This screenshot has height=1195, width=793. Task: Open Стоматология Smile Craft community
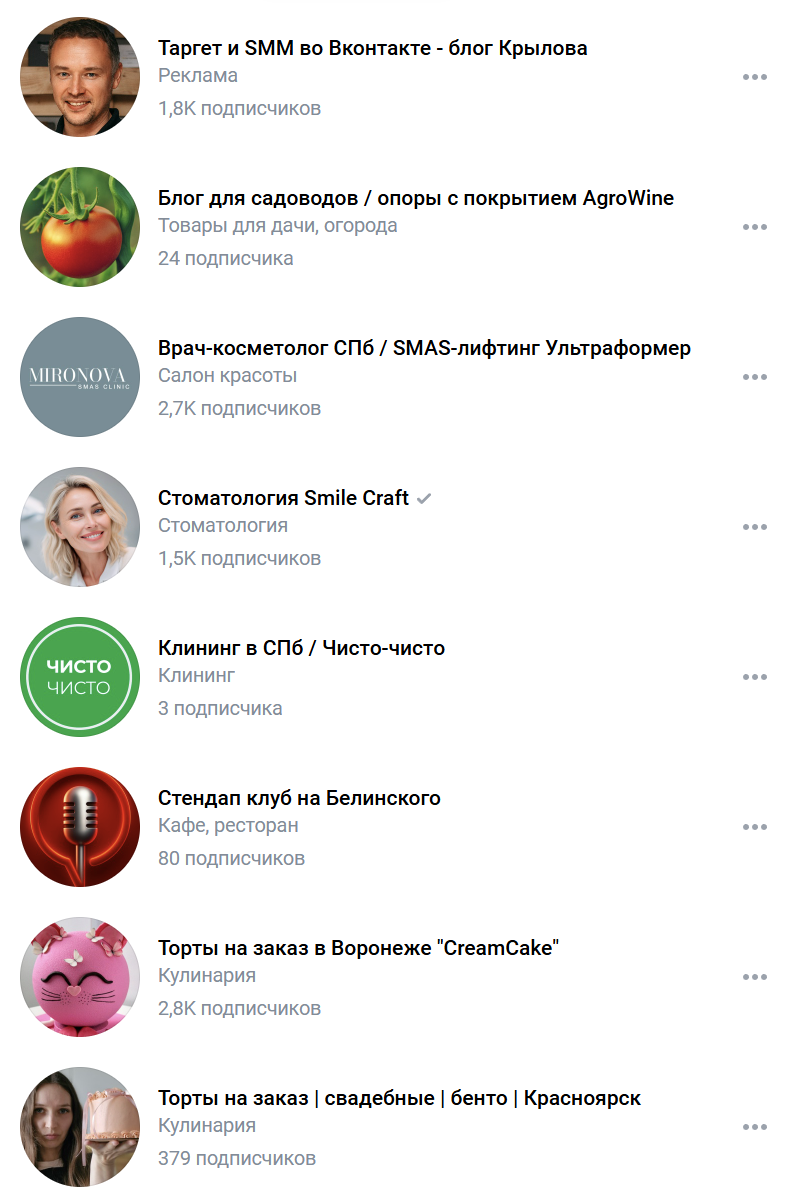tap(283, 498)
